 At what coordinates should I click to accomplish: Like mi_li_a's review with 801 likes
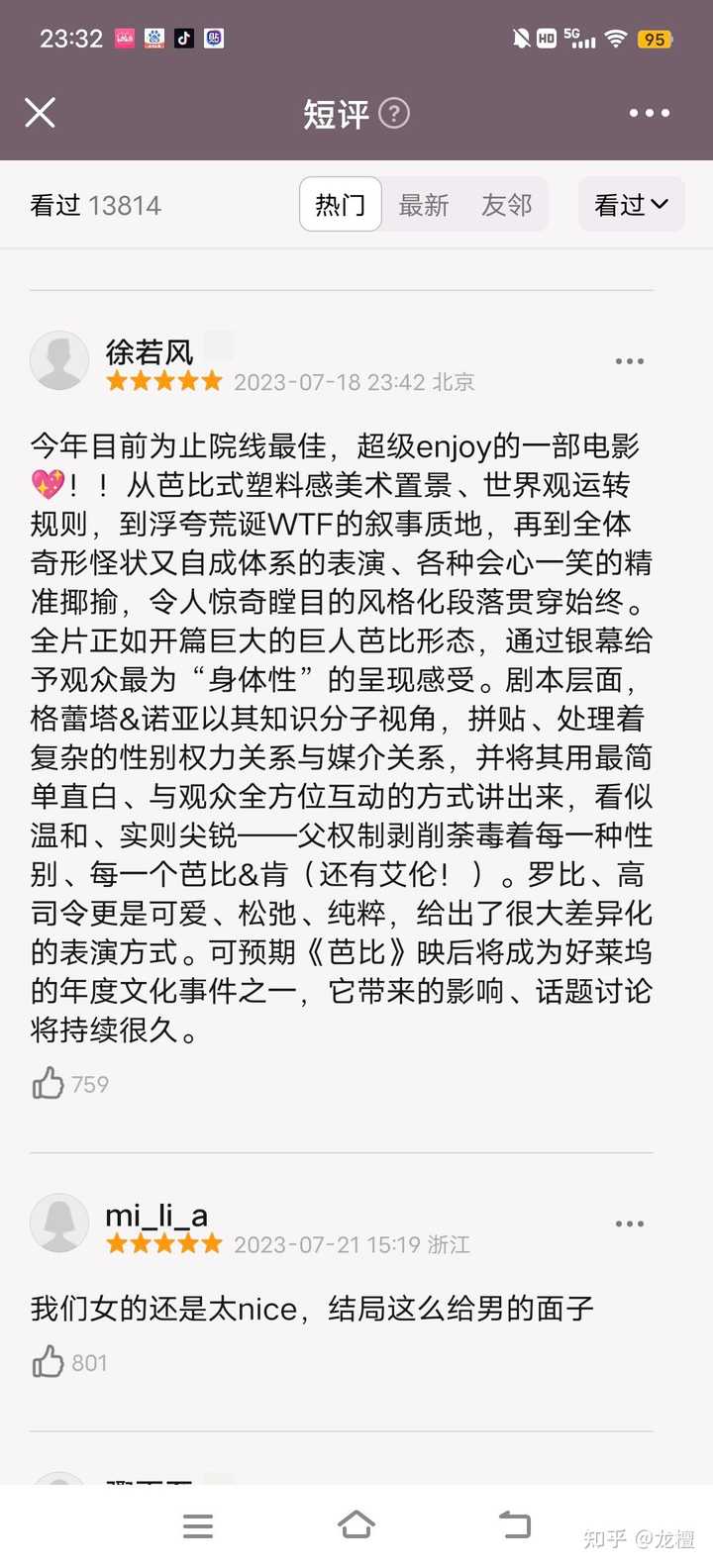pyautogui.click(x=49, y=1363)
